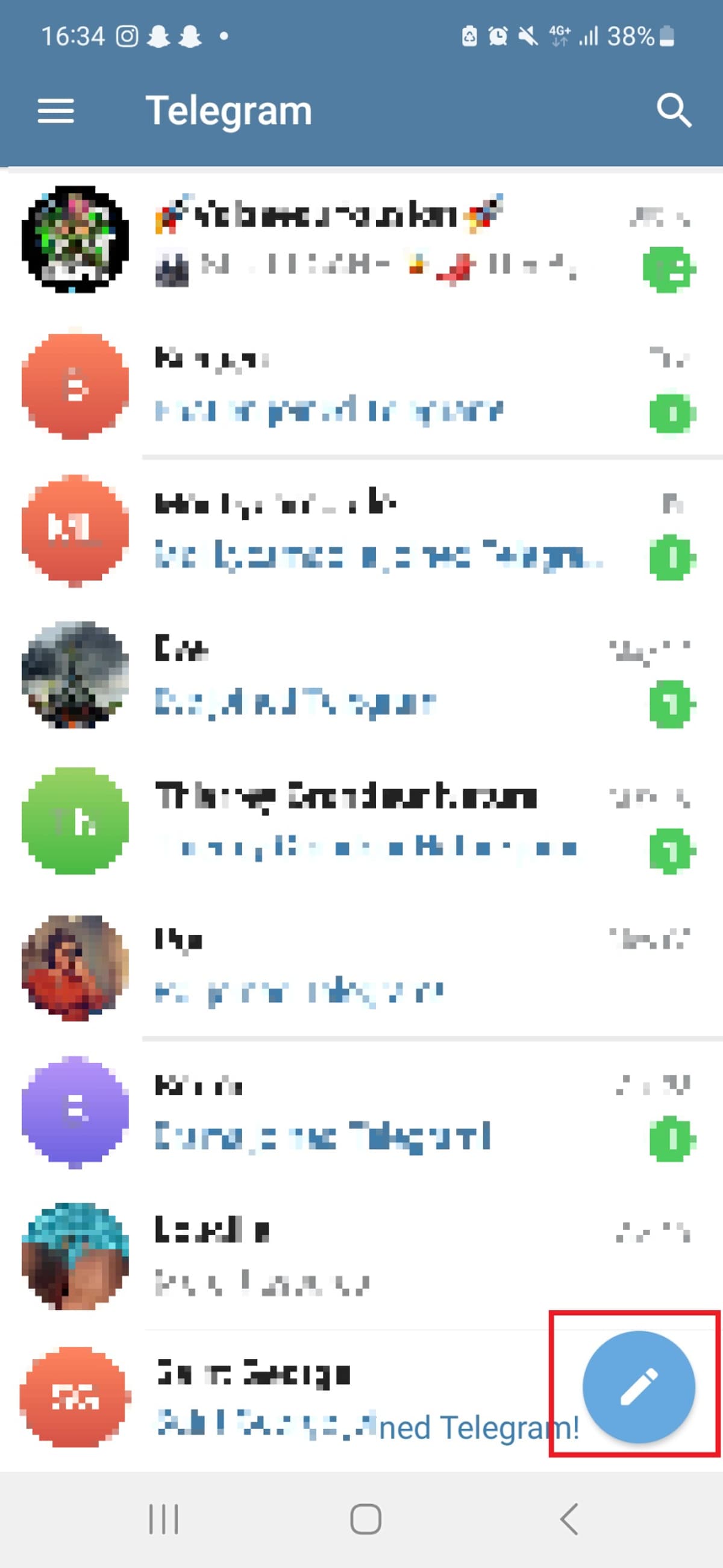The width and height of the screenshot is (723, 1568).
Task: Open the chat with green 'Th' avatar
Action: coord(365,820)
